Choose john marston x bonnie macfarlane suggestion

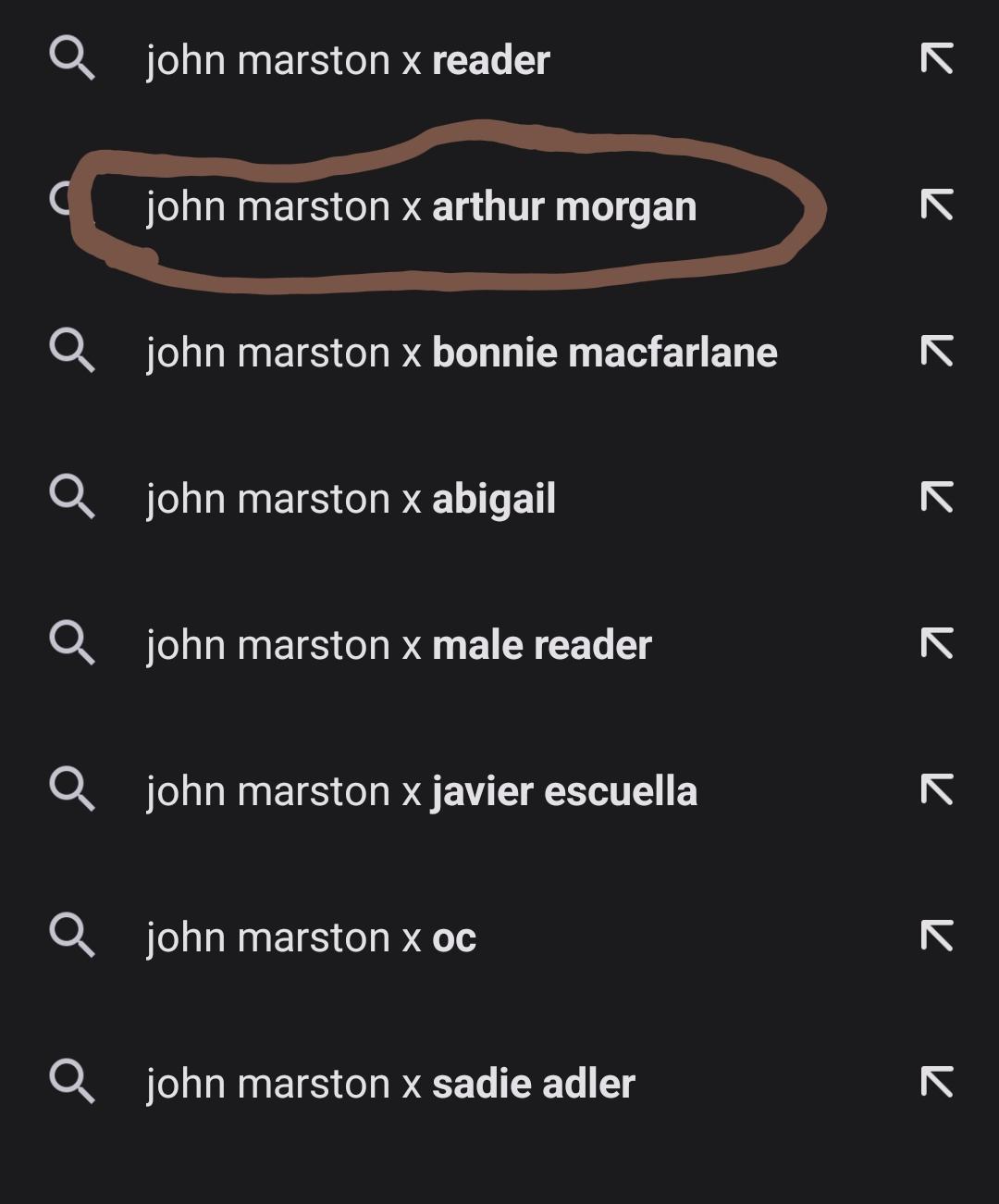coord(461,354)
